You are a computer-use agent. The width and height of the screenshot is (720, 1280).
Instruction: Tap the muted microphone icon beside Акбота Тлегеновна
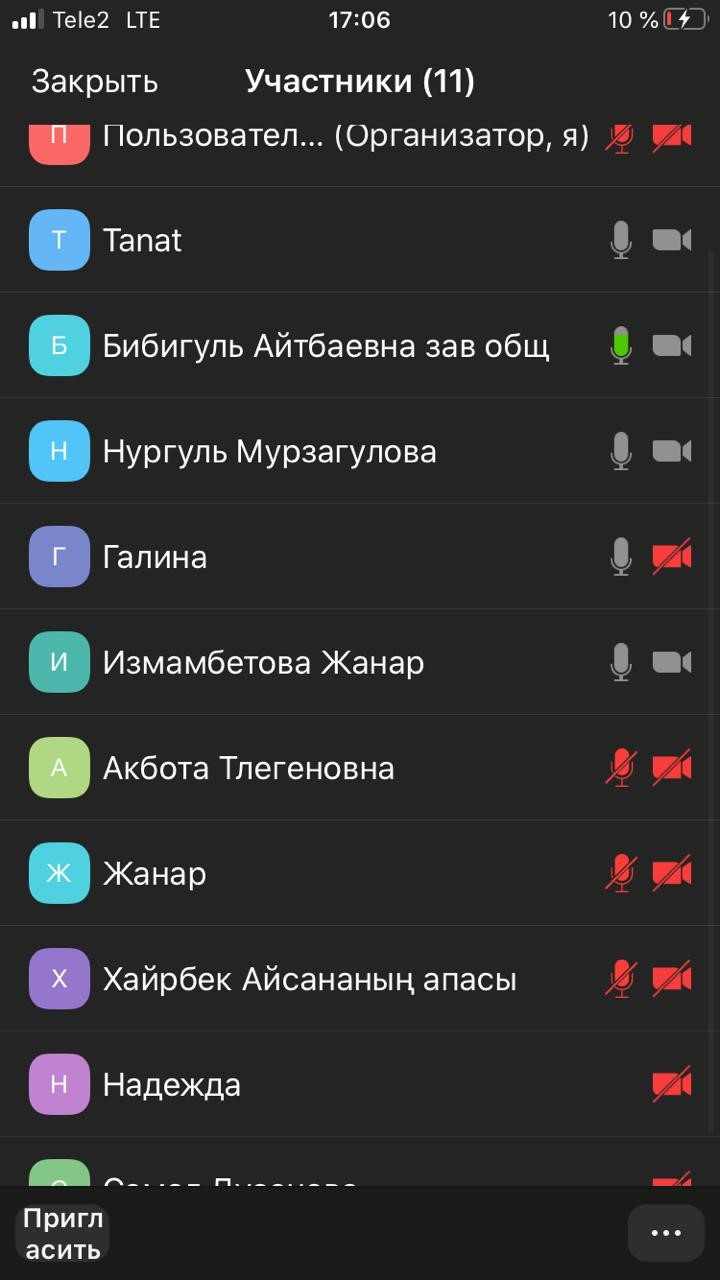pyautogui.click(x=621, y=768)
